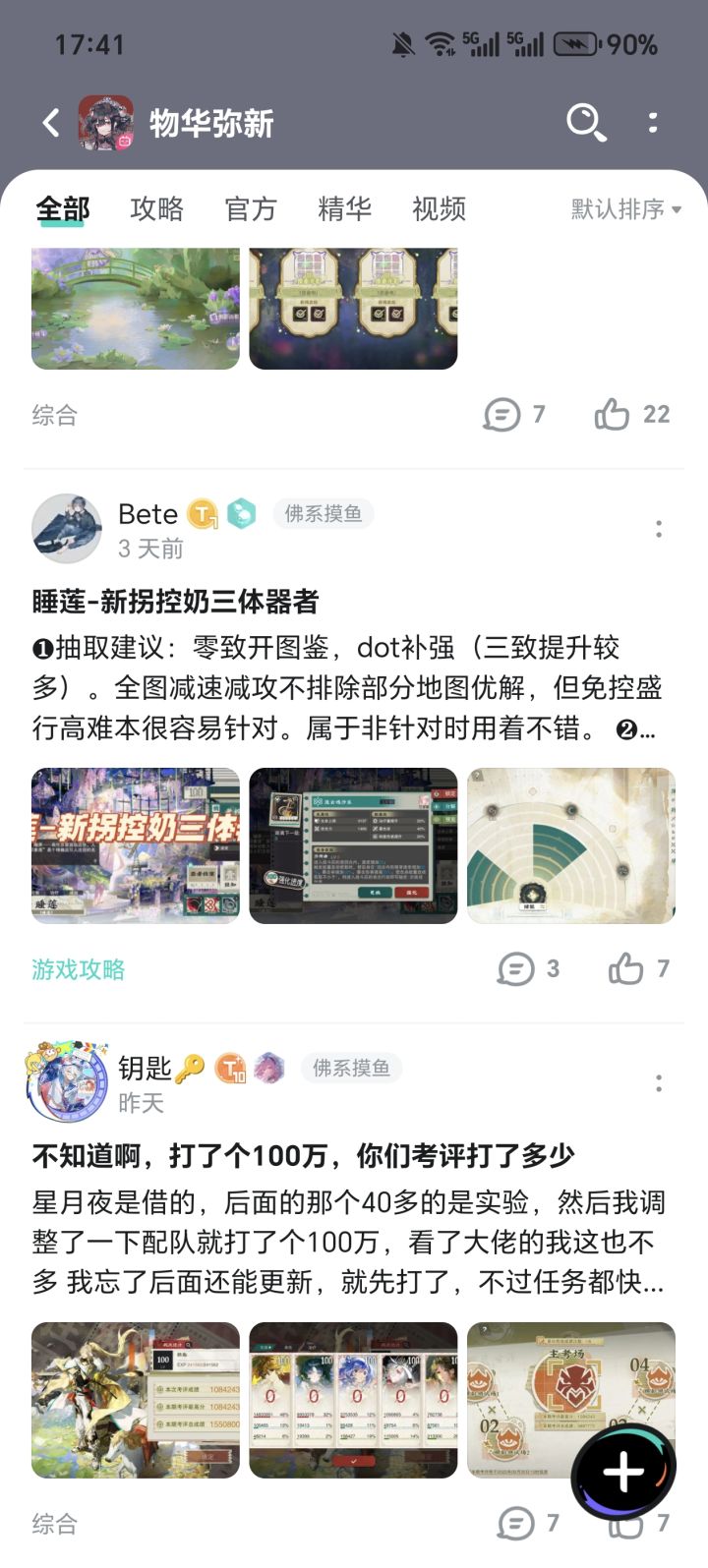Screen dimensions: 708x1568
Task: Open the first screenshot thumbnail on Bete's post
Action: click(x=135, y=846)
